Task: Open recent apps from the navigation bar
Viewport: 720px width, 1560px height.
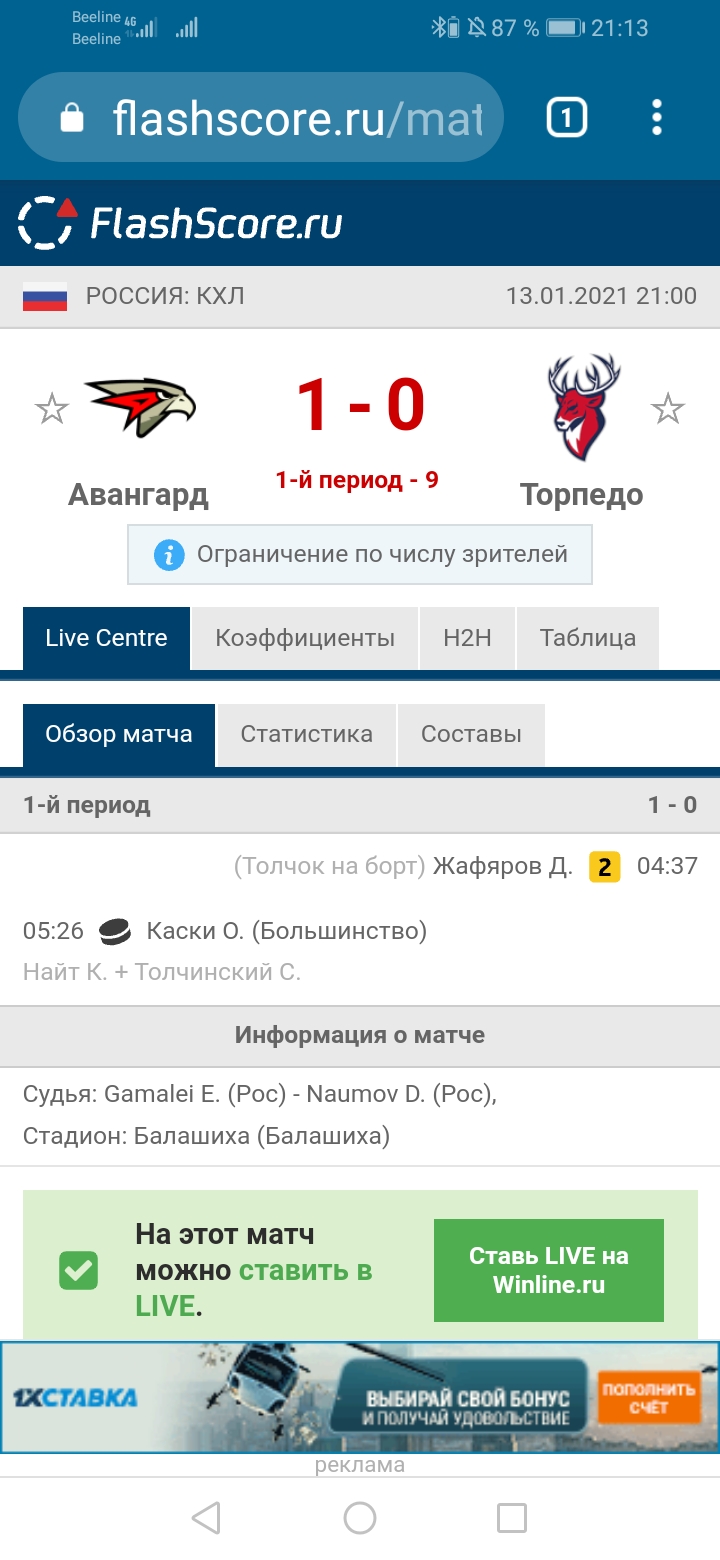Action: point(512,1518)
